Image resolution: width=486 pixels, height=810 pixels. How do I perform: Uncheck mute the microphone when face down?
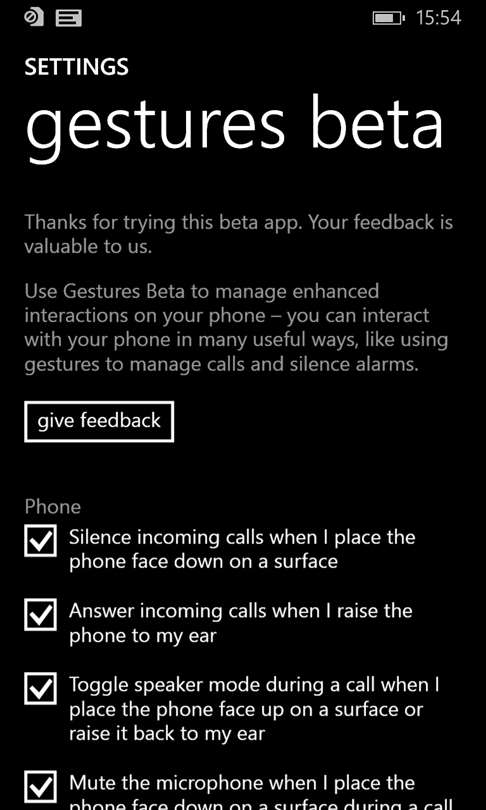click(x=40, y=786)
